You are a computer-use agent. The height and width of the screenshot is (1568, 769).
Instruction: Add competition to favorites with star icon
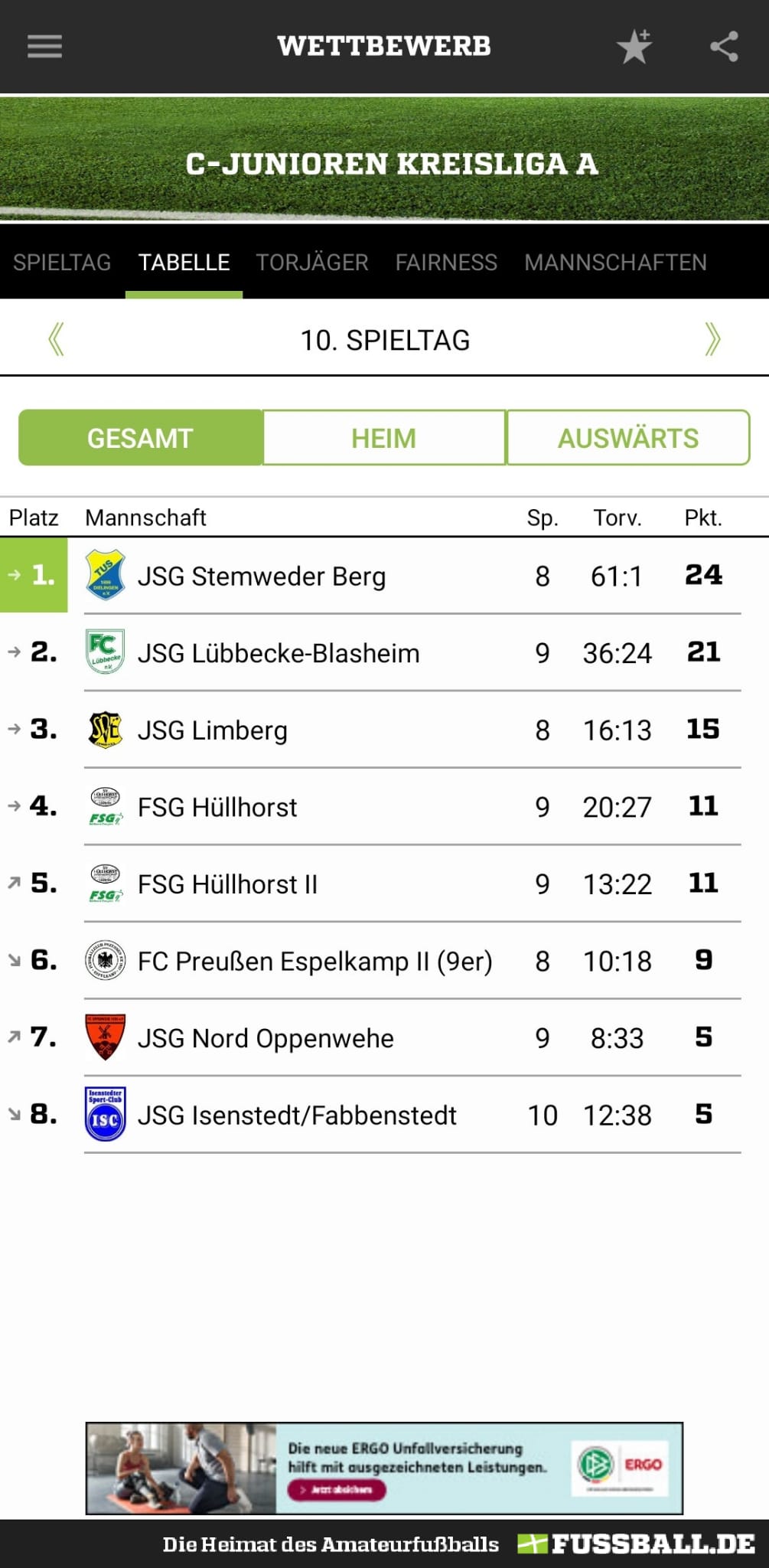point(634,47)
